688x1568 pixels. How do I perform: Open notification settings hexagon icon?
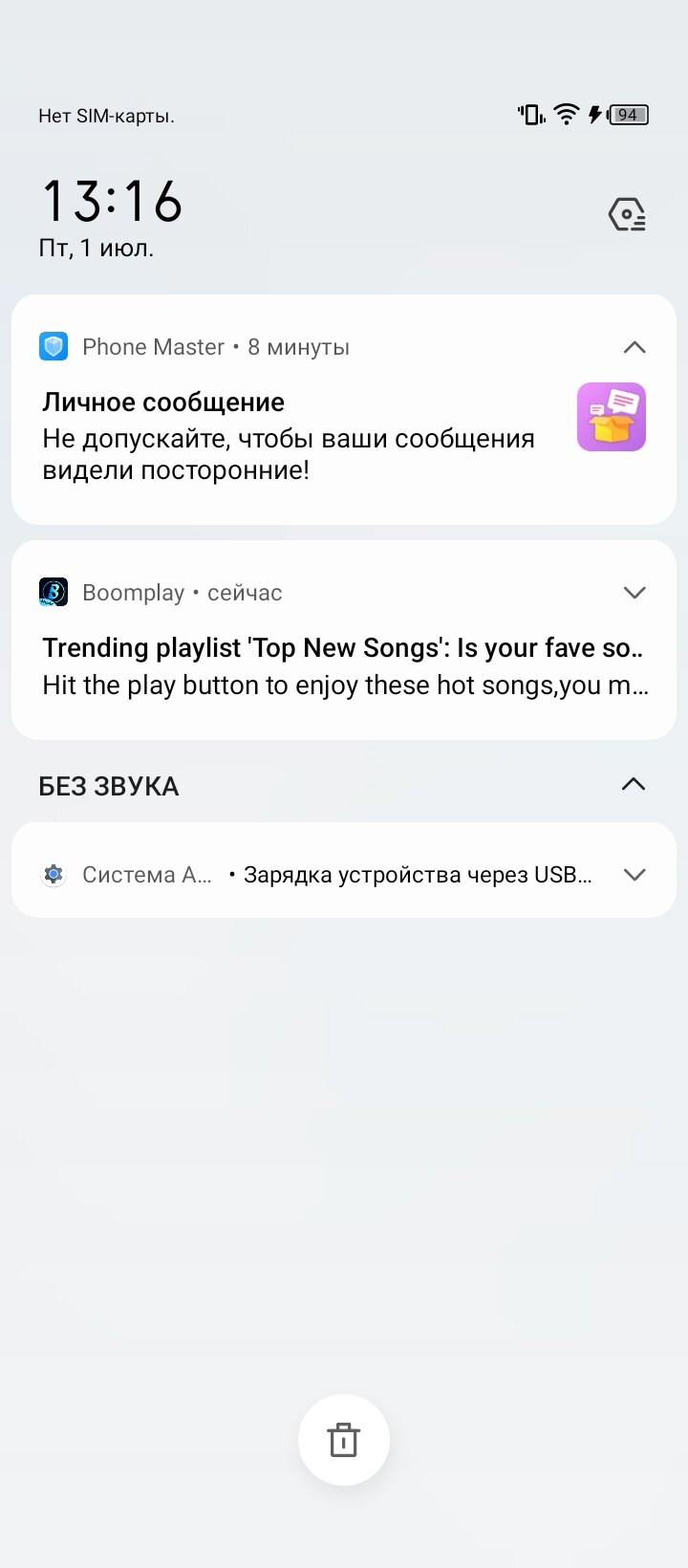coord(627,215)
